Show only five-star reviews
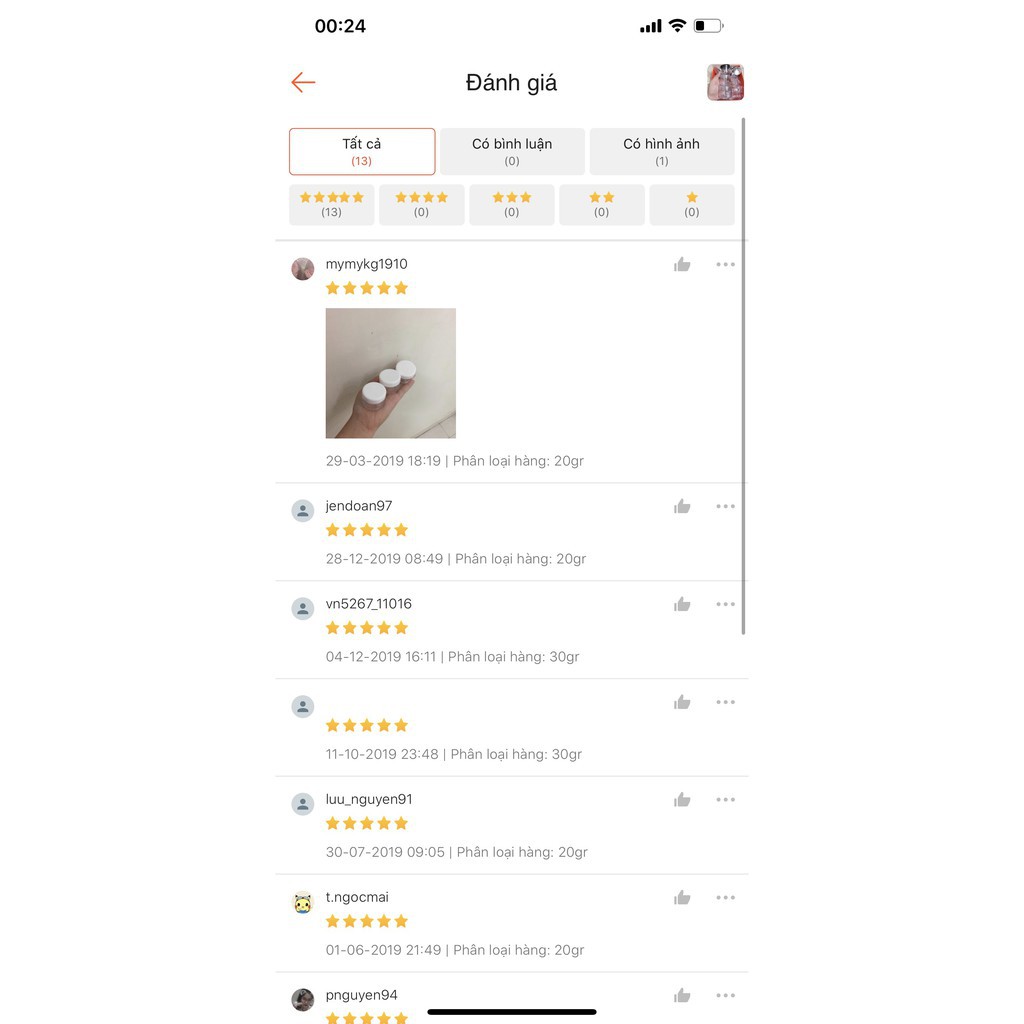Viewport: 1024px width, 1024px height. tap(331, 204)
